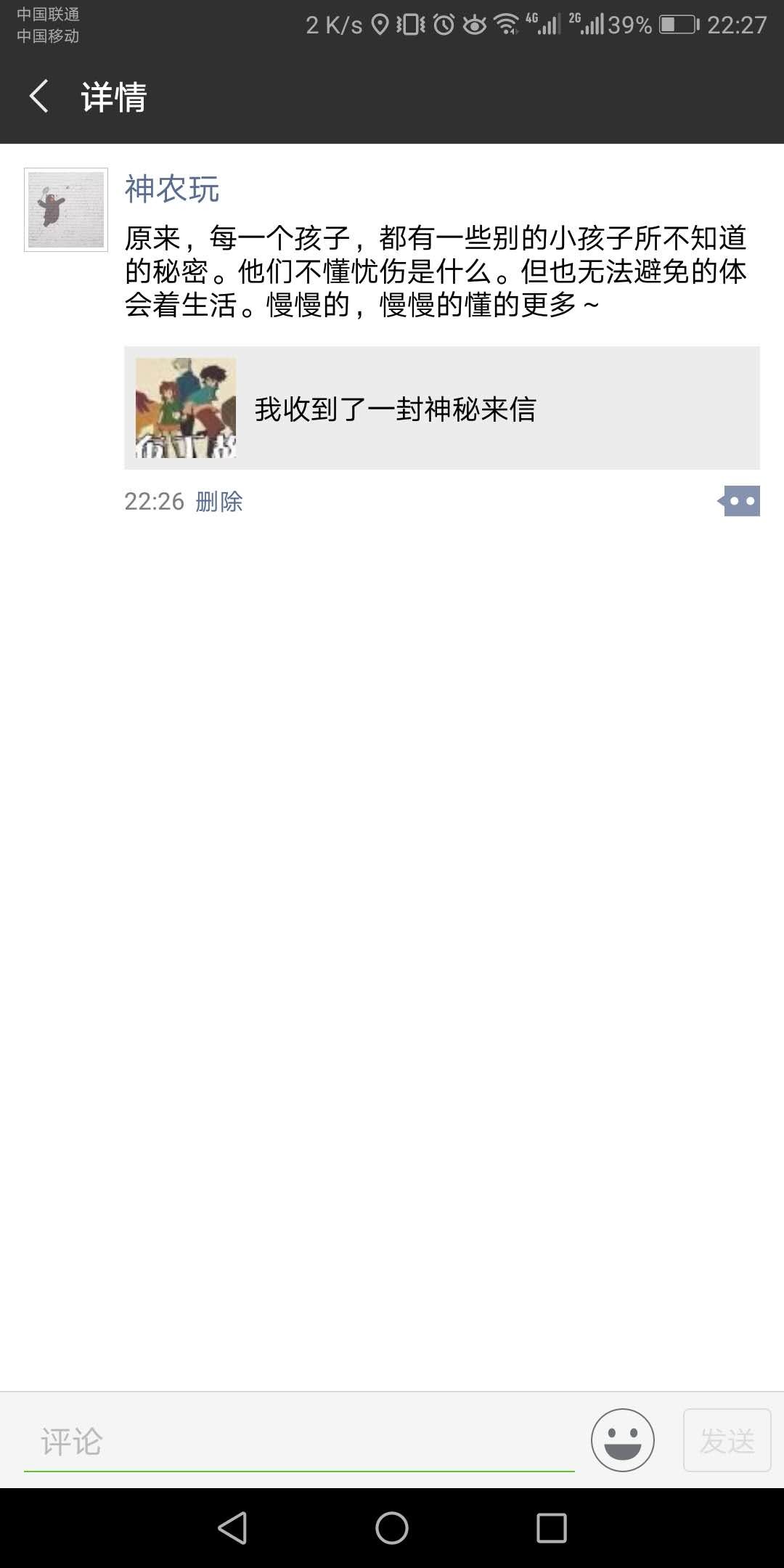The height and width of the screenshot is (1568, 784).
Task: Open the like and comment popup button
Action: (x=739, y=502)
